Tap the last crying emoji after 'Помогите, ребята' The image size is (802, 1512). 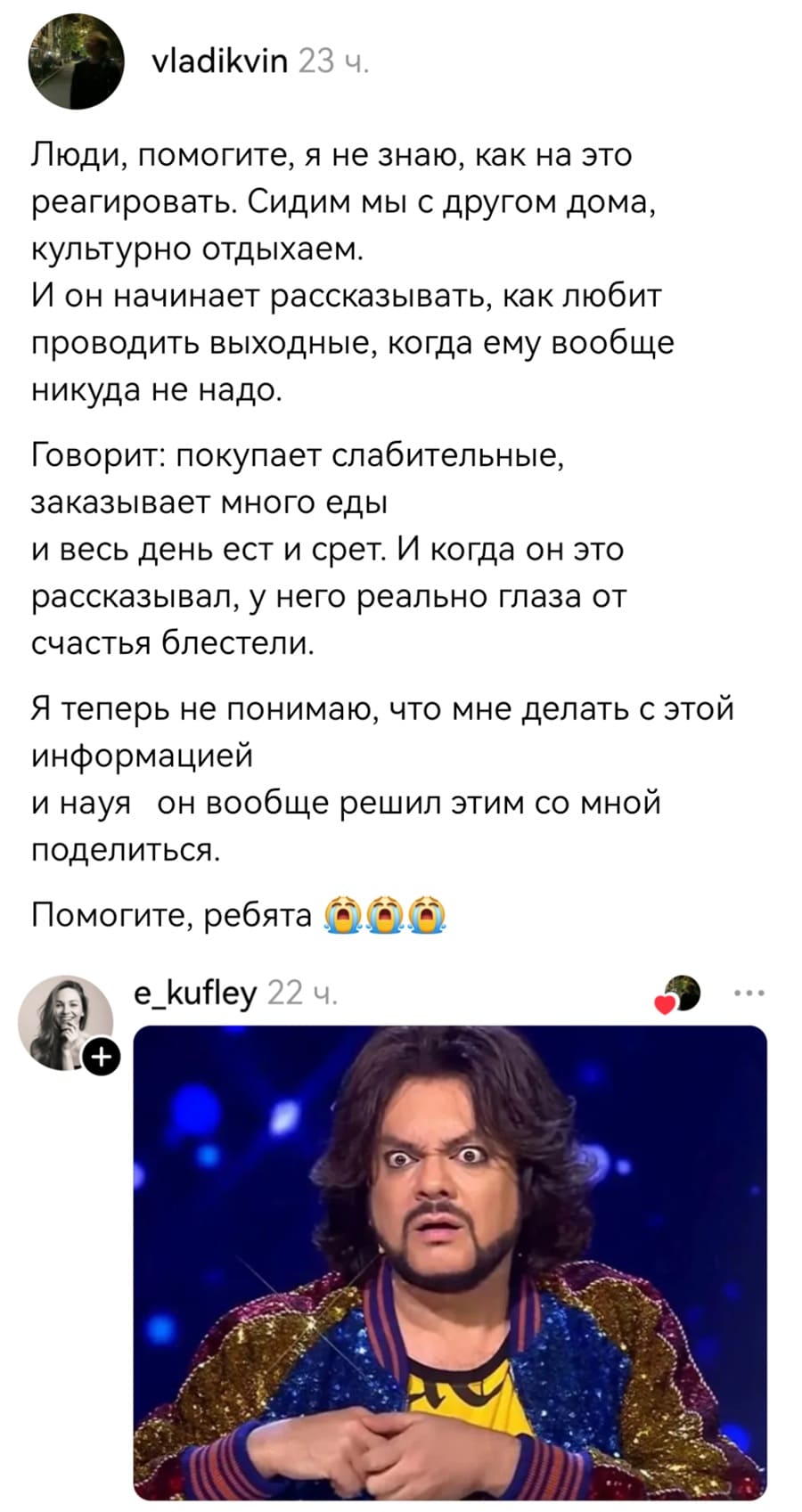coord(429,912)
